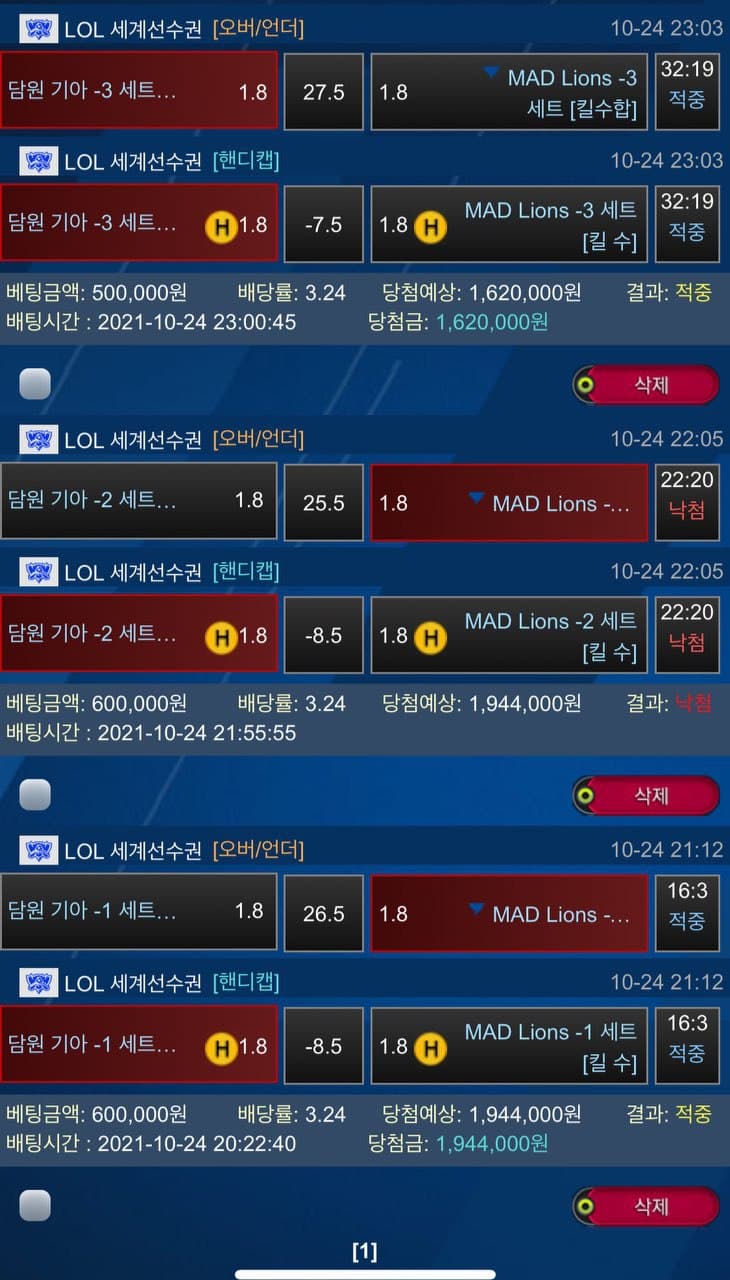730x1280 pixels.
Task: Go to page [1] of betting history
Action: click(x=365, y=1251)
